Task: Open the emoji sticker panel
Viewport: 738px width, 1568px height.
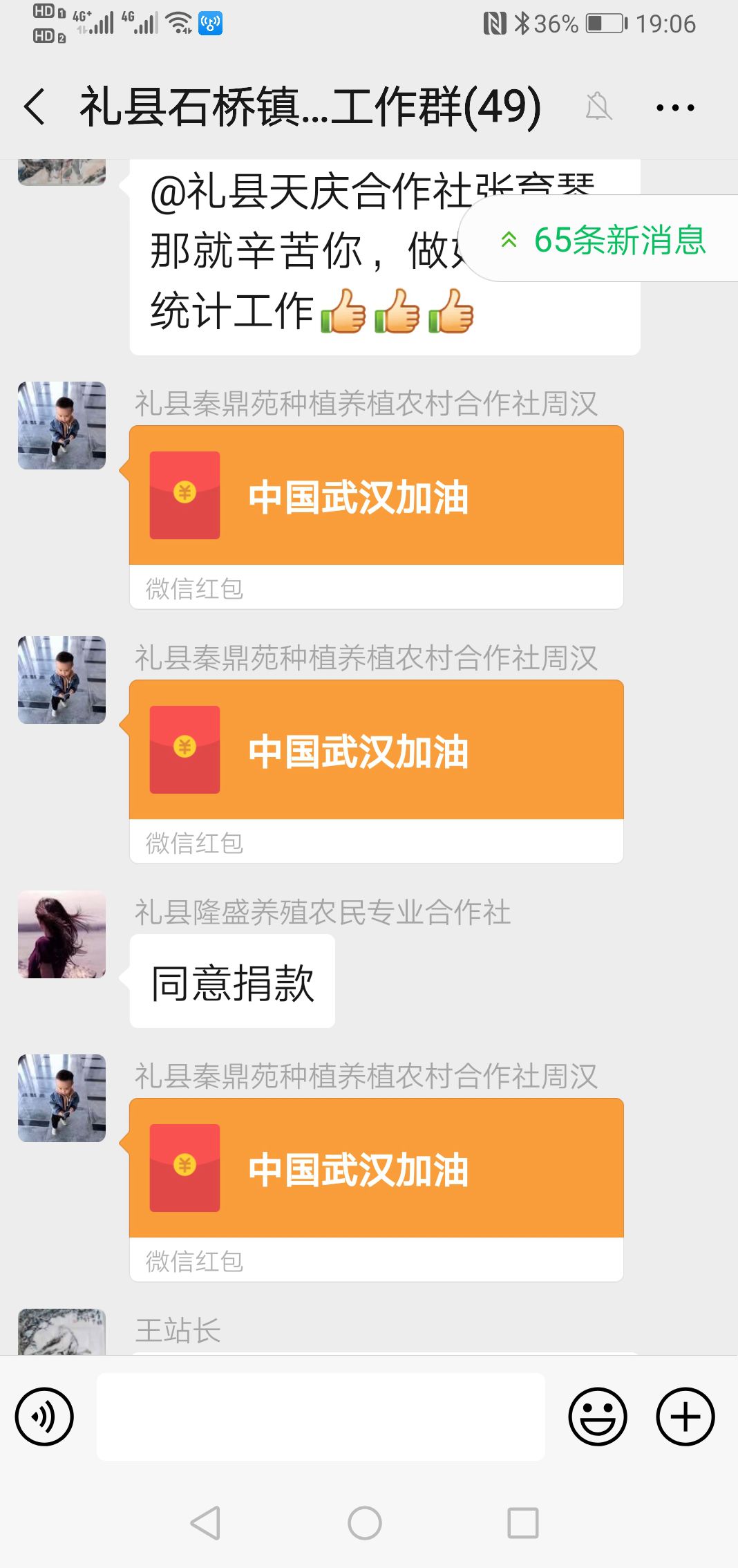Action: tap(597, 1417)
